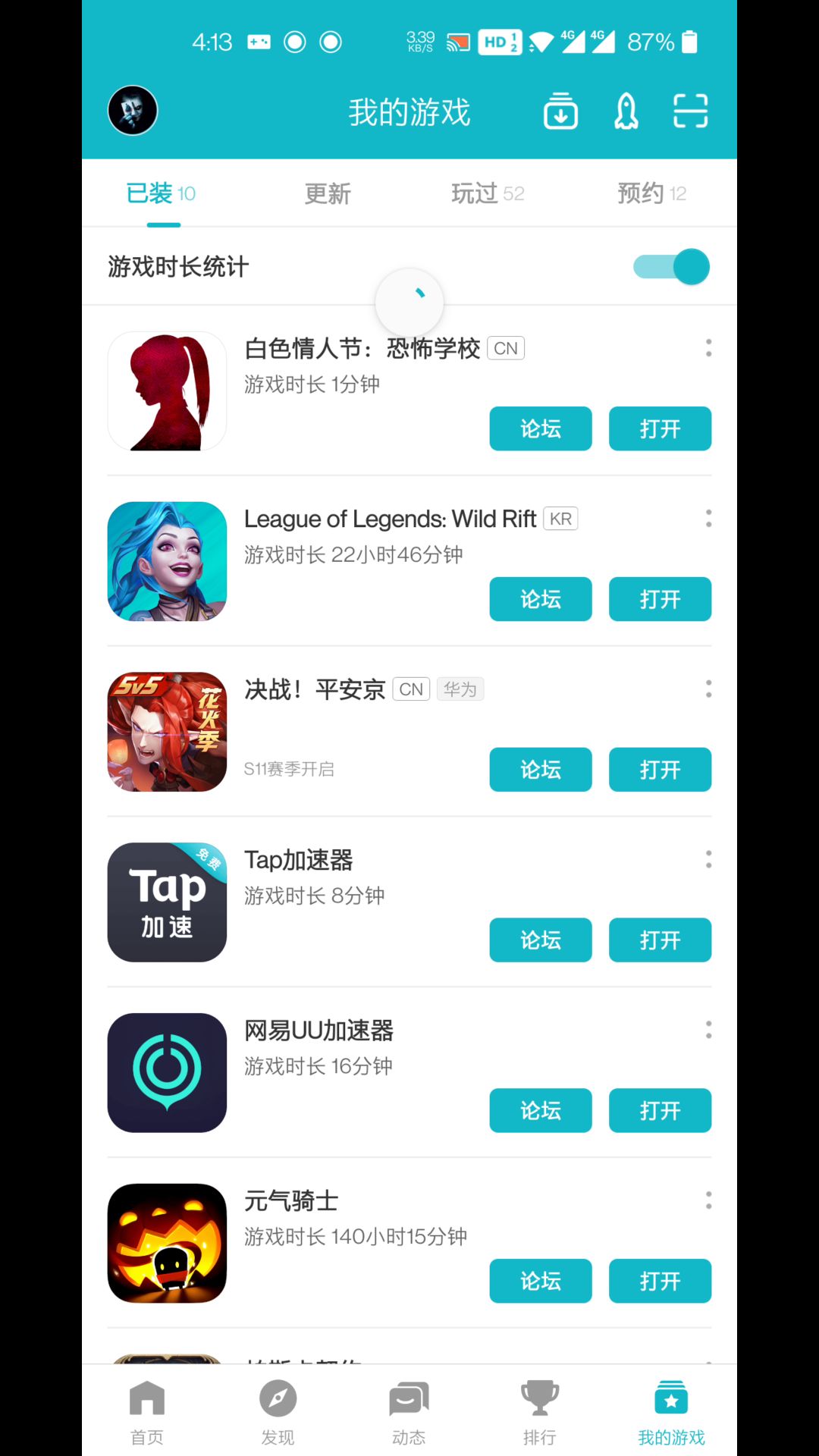The image size is (819, 1456).
Task: Tap the 决战！平安京 game icon
Action: (x=167, y=732)
